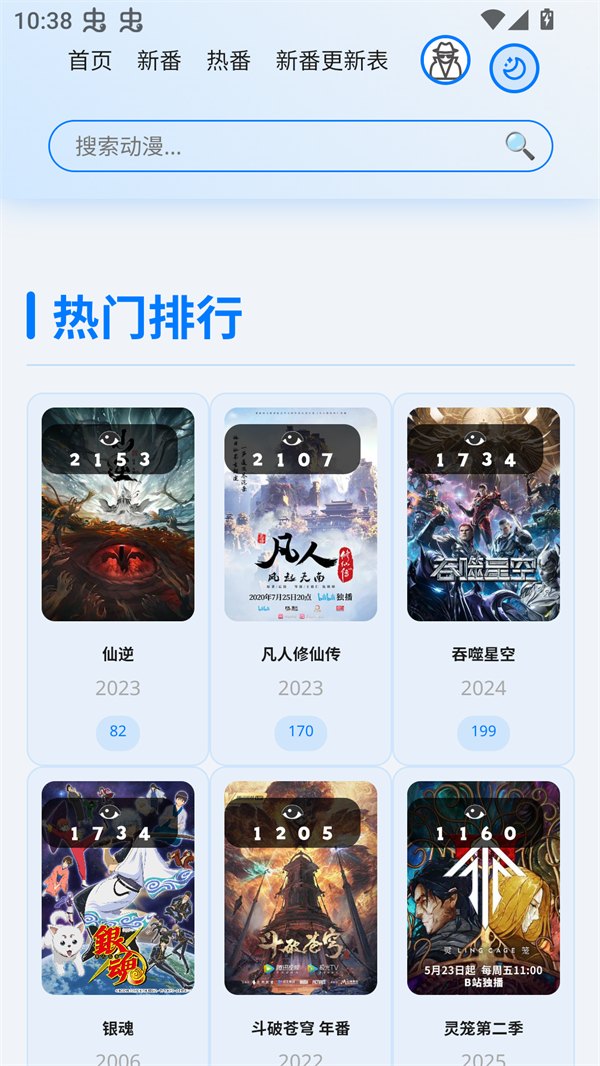This screenshot has height=1066, width=600.
Task: Switch to the 新番 tab
Action: [159, 61]
